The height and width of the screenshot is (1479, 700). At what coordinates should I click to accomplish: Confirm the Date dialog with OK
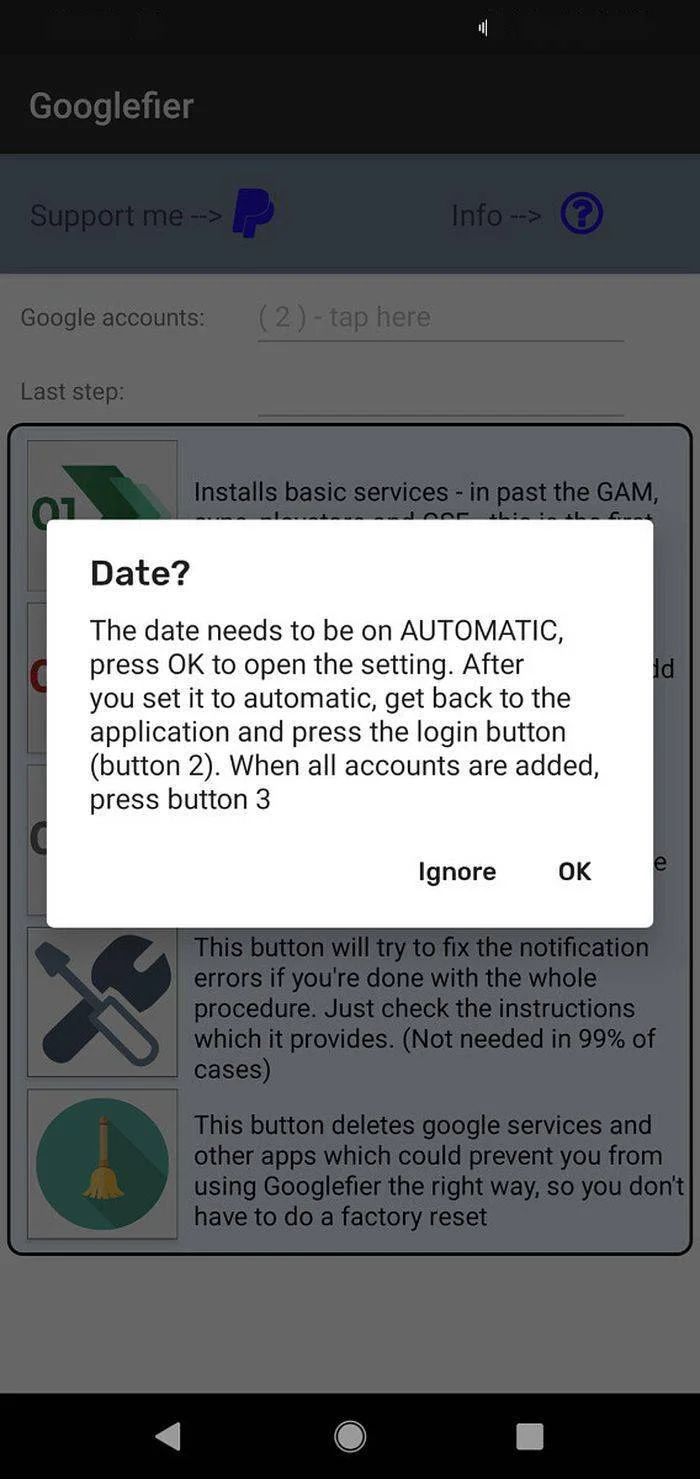point(574,872)
